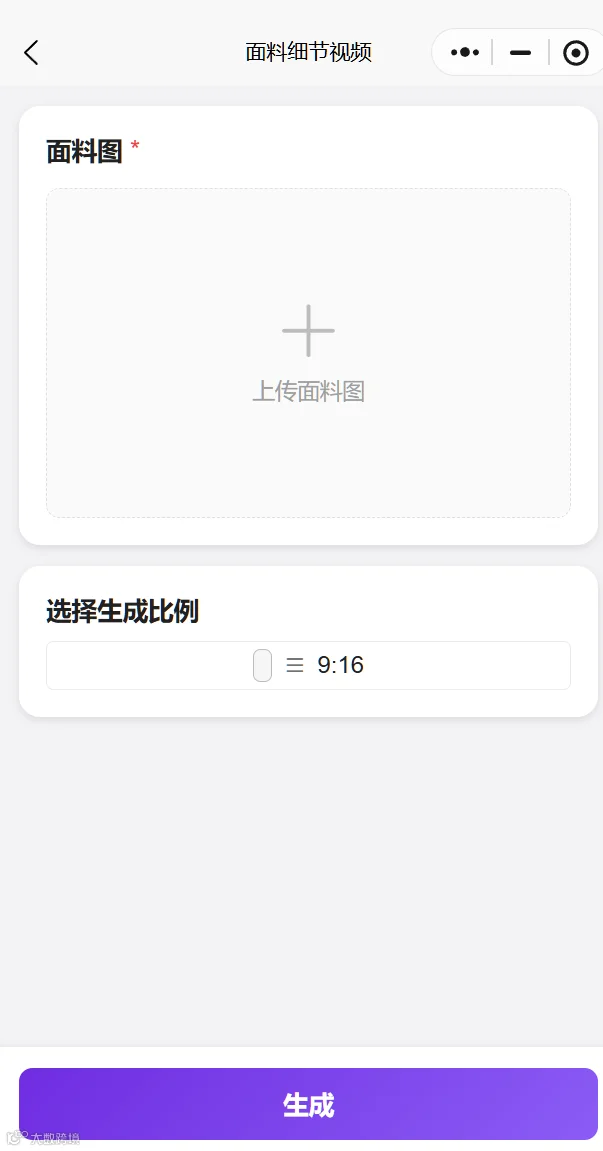Tap the purple 生成 button
This screenshot has height=1151, width=603.
click(308, 1104)
